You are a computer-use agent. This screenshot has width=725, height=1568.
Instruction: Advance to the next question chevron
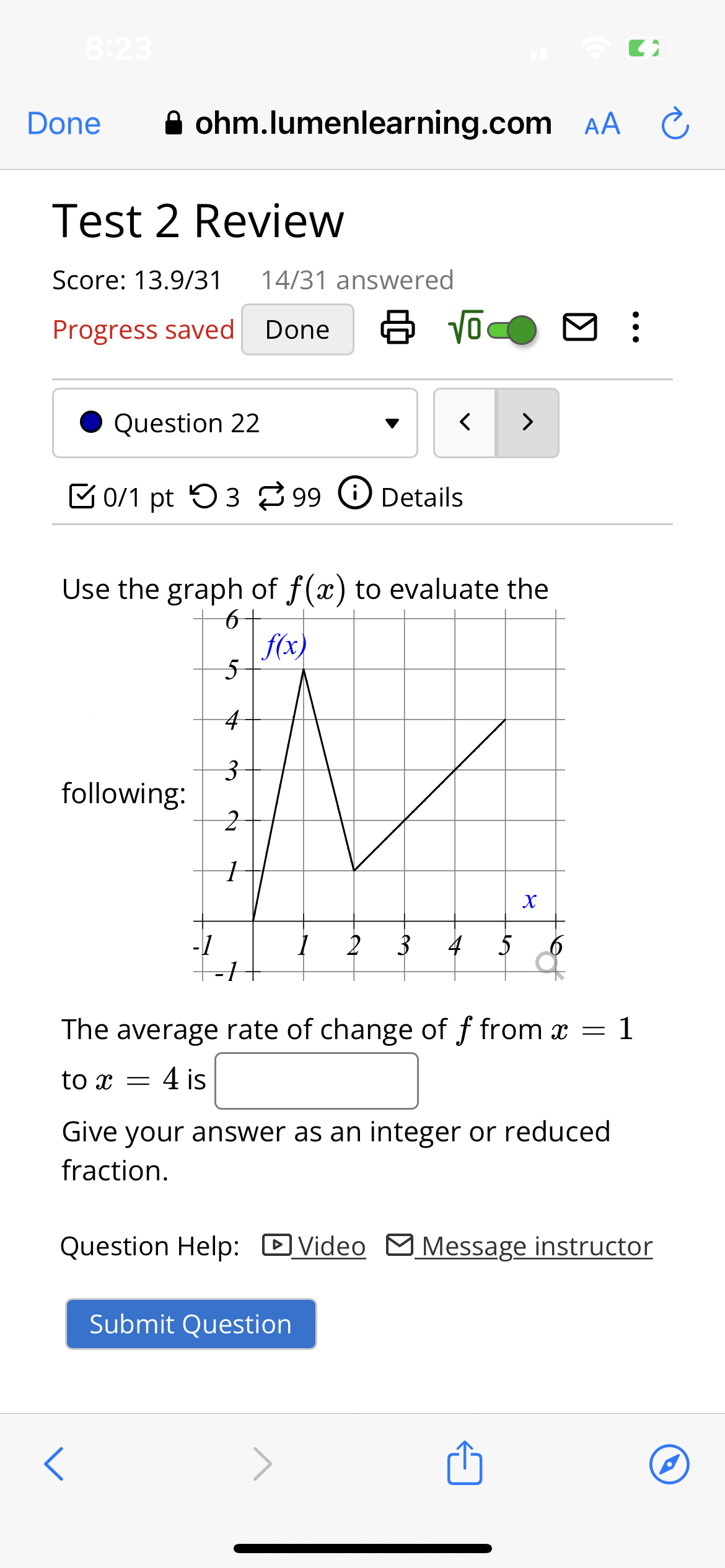click(x=528, y=422)
